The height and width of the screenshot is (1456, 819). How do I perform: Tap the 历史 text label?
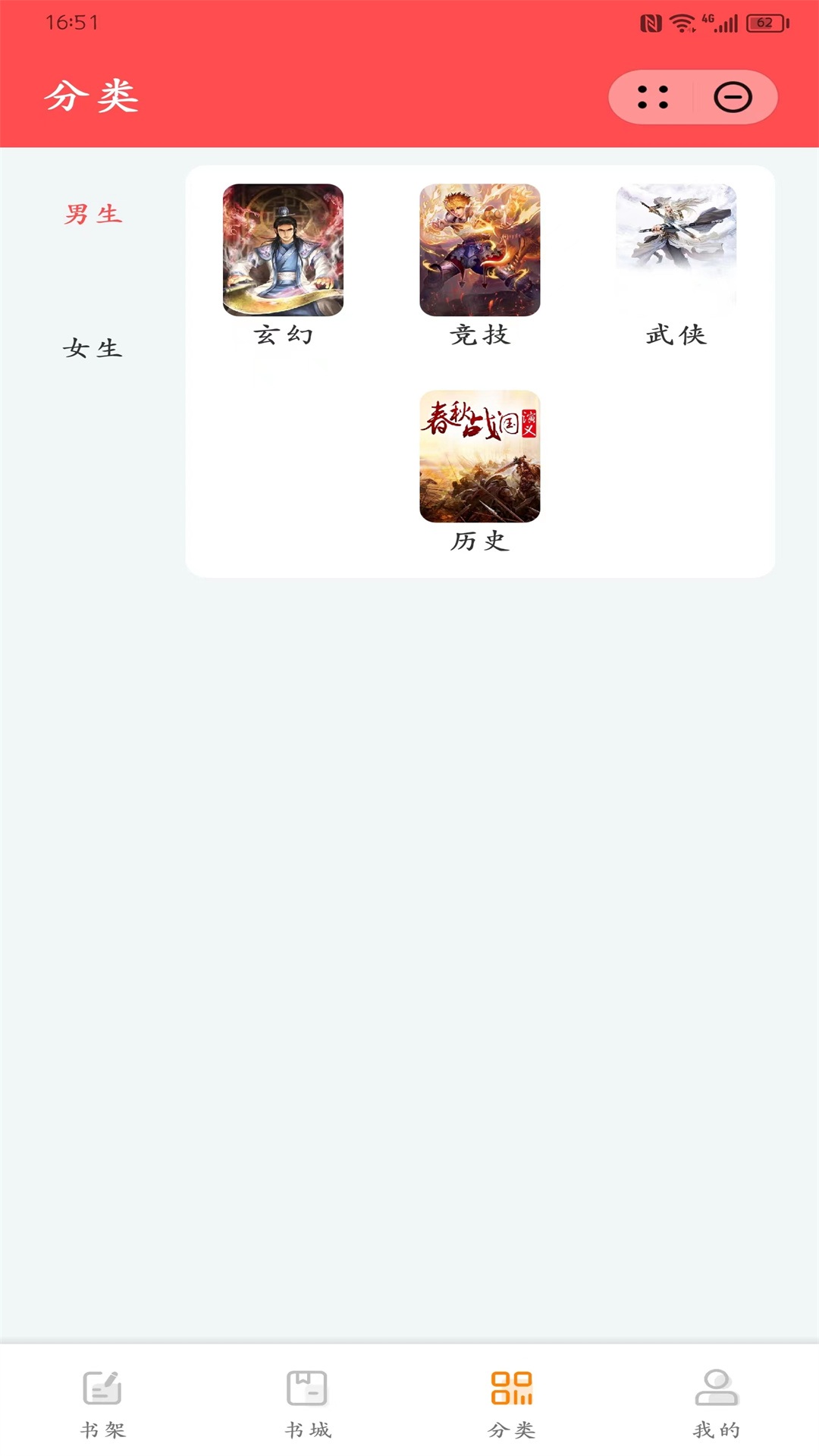(479, 543)
